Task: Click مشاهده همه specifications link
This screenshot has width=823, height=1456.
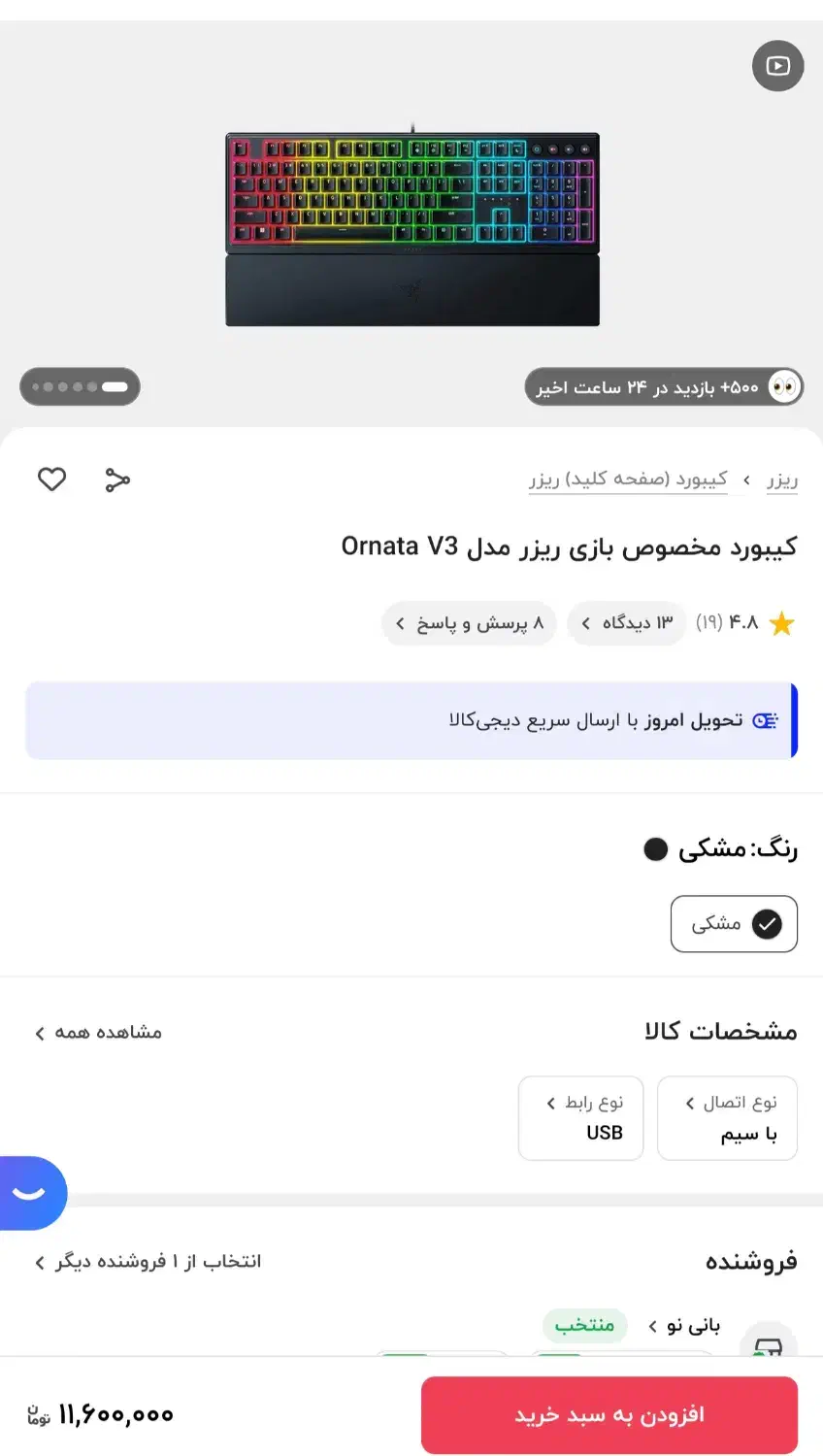Action: click(x=97, y=1032)
